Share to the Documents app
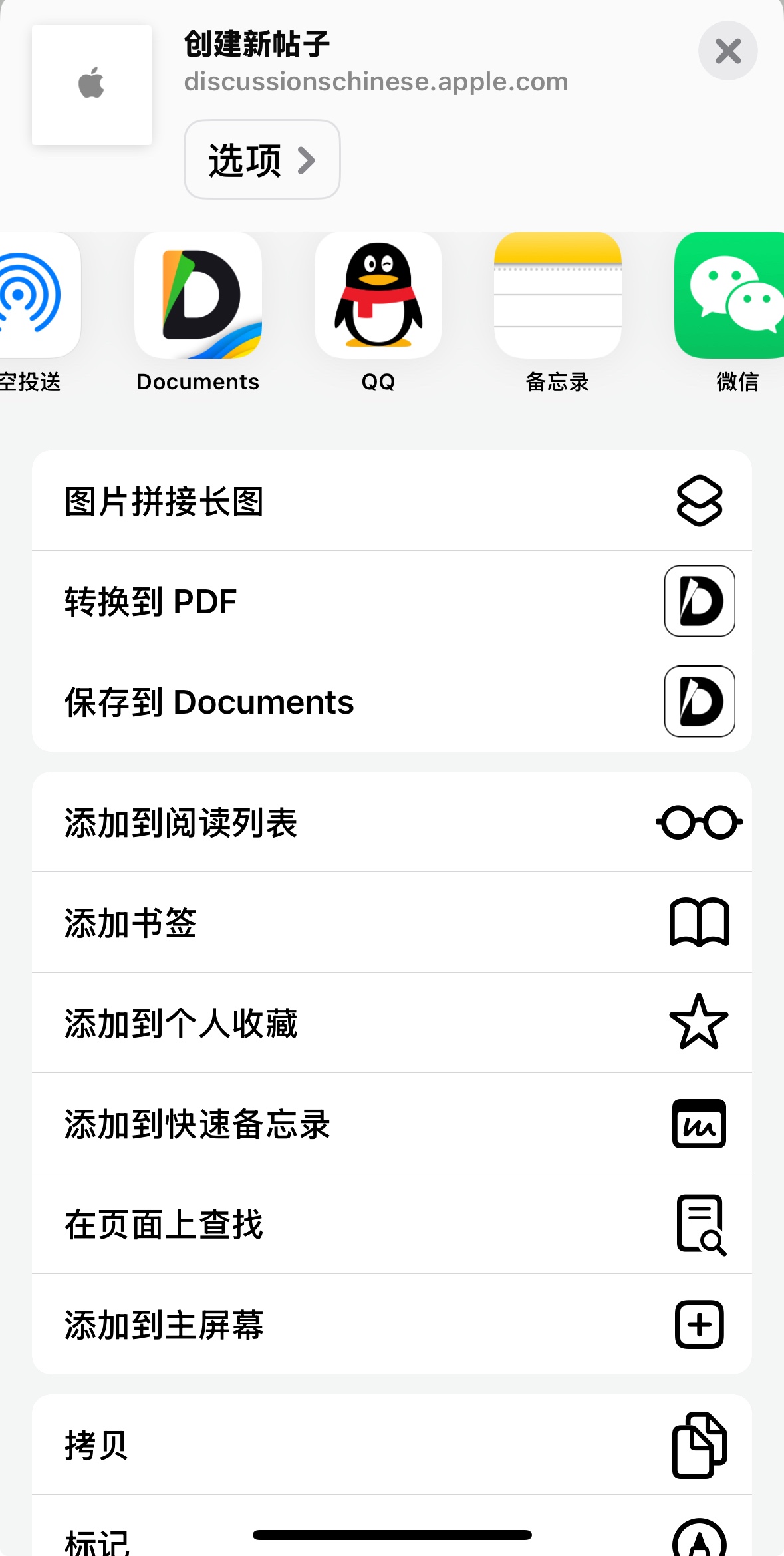Viewport: 784px width, 1556px height. point(198,297)
